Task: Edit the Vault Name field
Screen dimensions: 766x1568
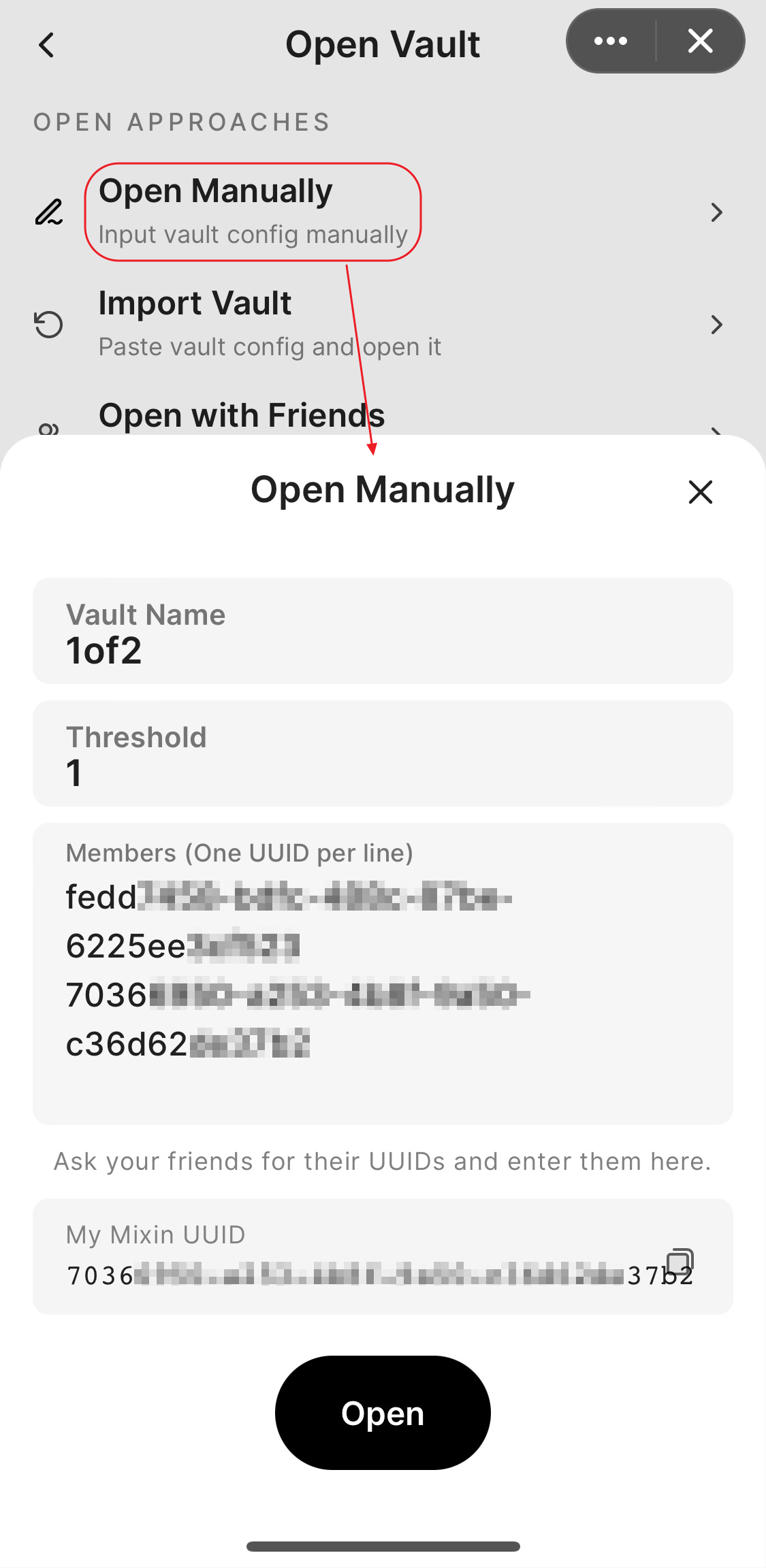Action: point(383,632)
